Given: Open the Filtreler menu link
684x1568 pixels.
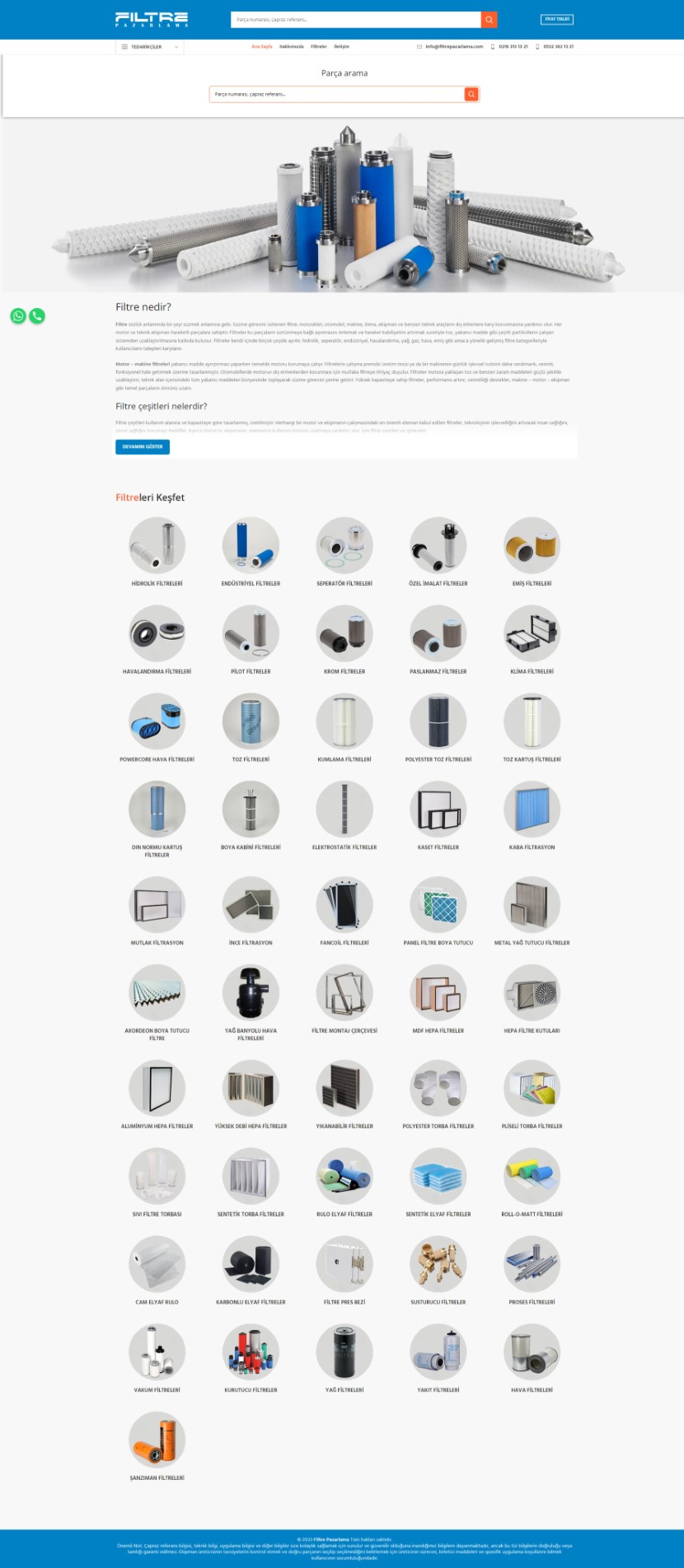Looking at the screenshot, I should pyautogui.click(x=319, y=47).
